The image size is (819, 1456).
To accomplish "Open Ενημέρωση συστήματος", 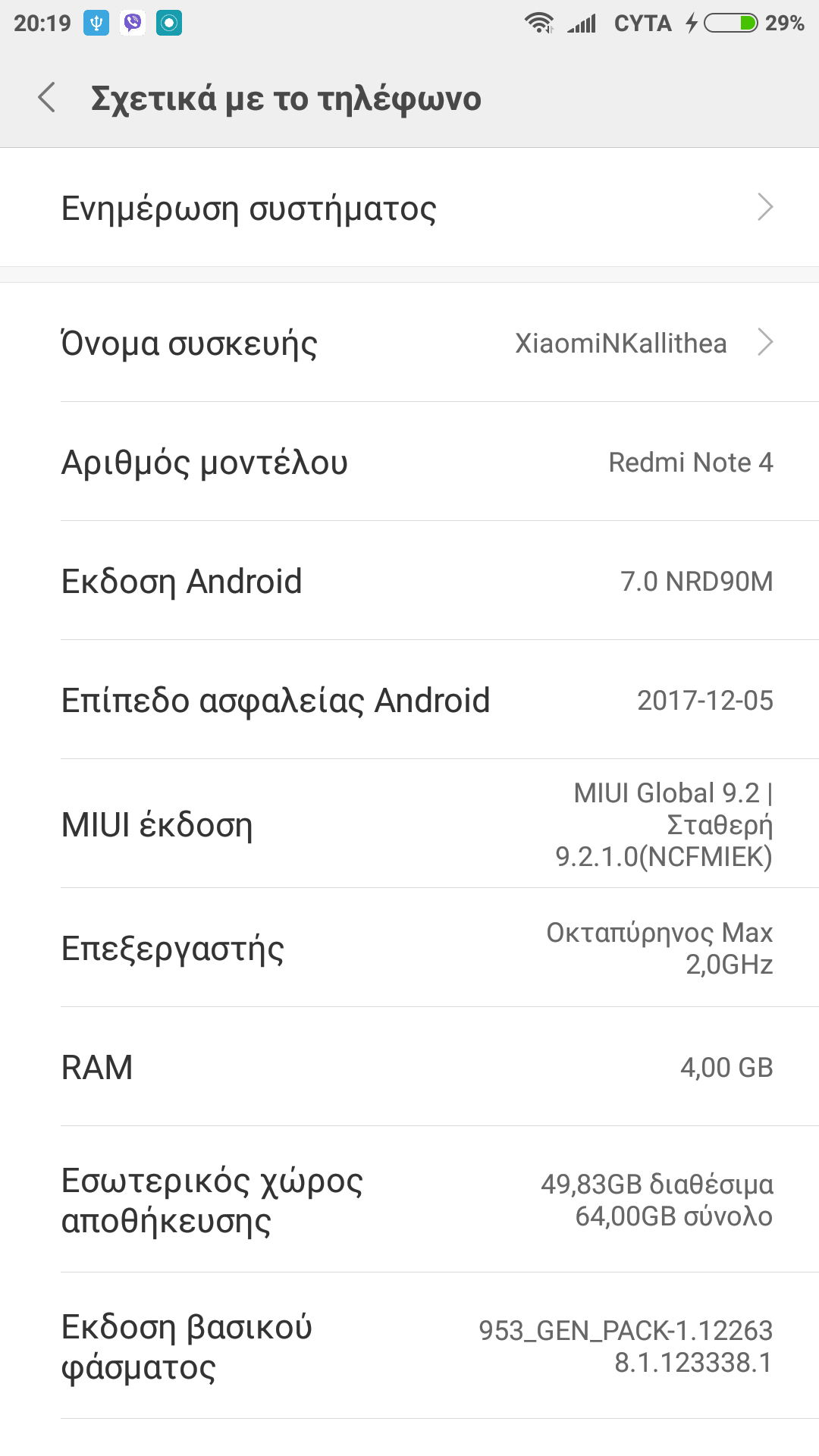I will [409, 208].
